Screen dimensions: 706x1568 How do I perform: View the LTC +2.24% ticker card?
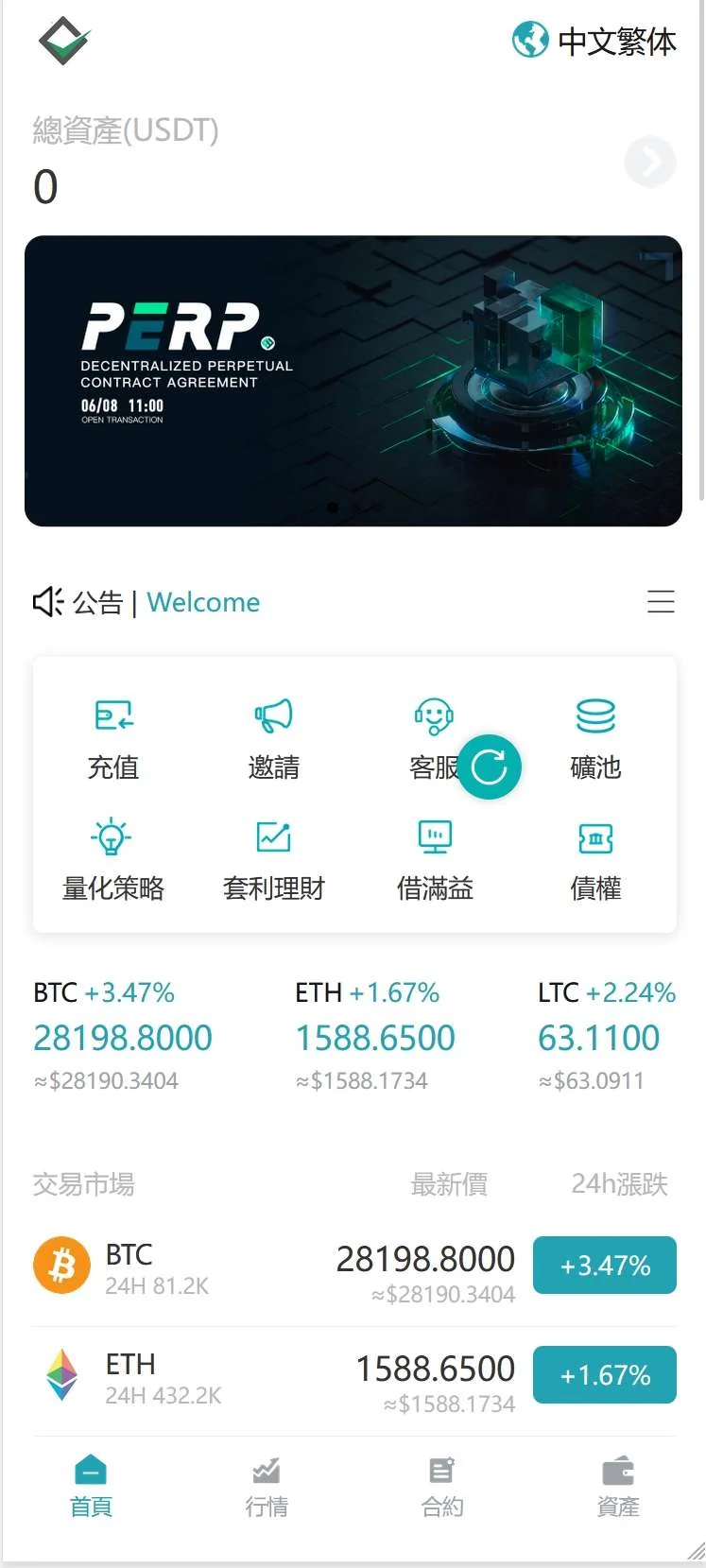click(x=605, y=1037)
